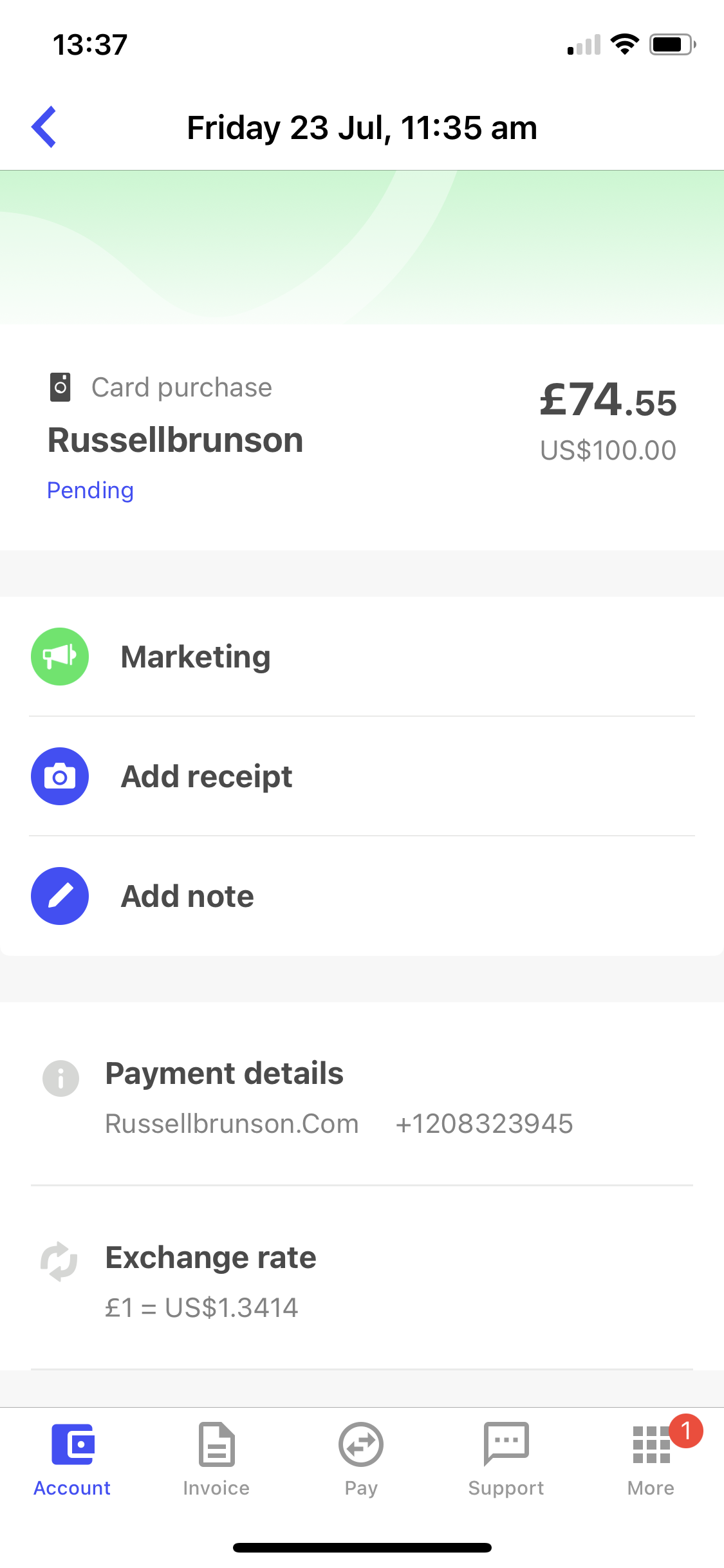Go back using the blue arrow
Image resolution: width=724 pixels, height=1568 pixels.
[x=44, y=127]
